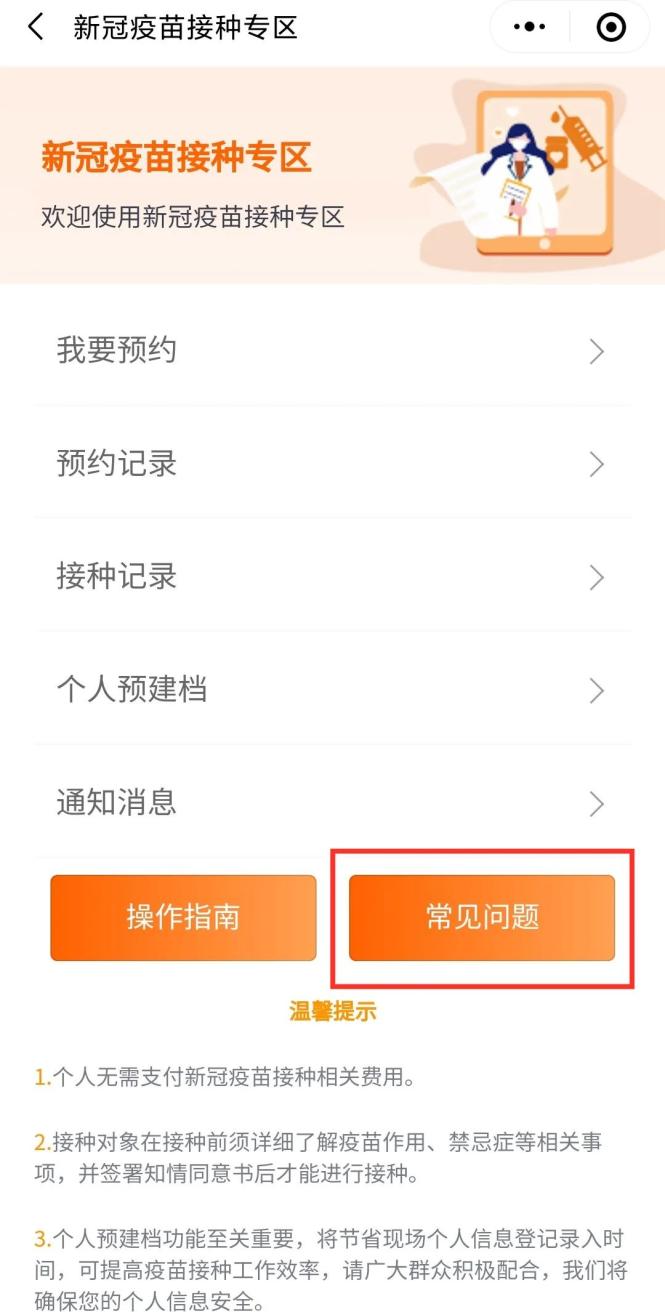
Task: Check 通知消息 notifications
Action: [x=332, y=803]
